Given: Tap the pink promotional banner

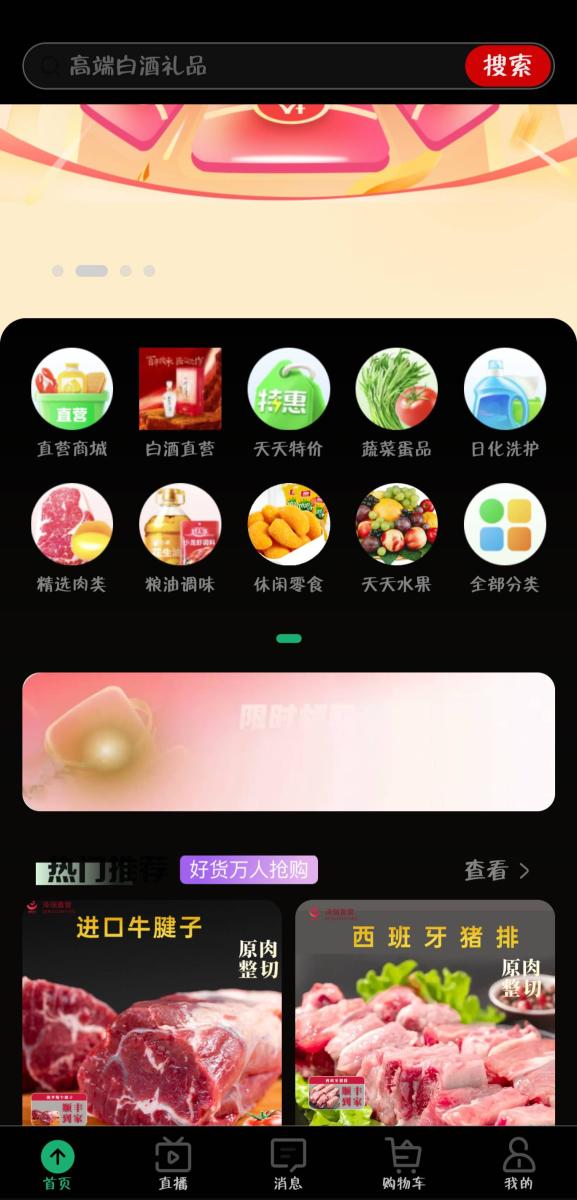Looking at the screenshot, I should 288,741.
